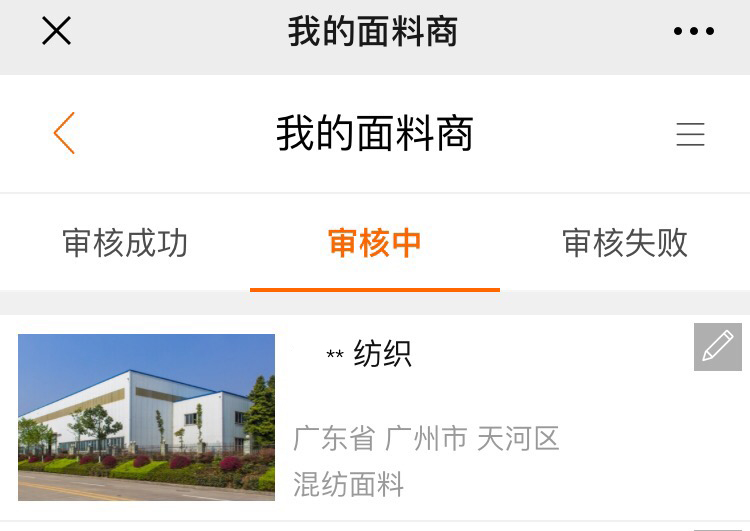Edit the ** 纺织 supplier with pencil icon
750x531 pixels.
(717, 347)
